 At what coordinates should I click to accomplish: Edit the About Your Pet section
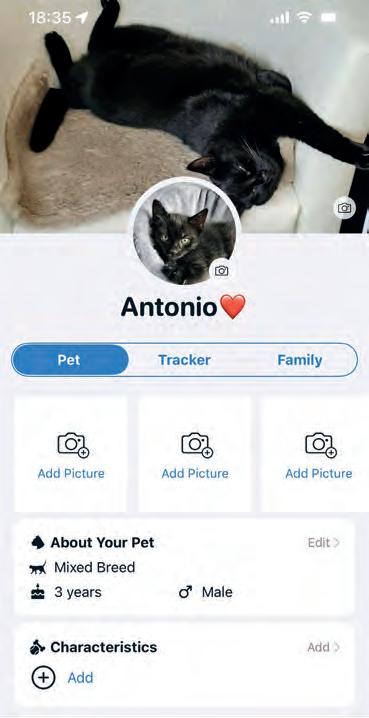click(x=323, y=543)
